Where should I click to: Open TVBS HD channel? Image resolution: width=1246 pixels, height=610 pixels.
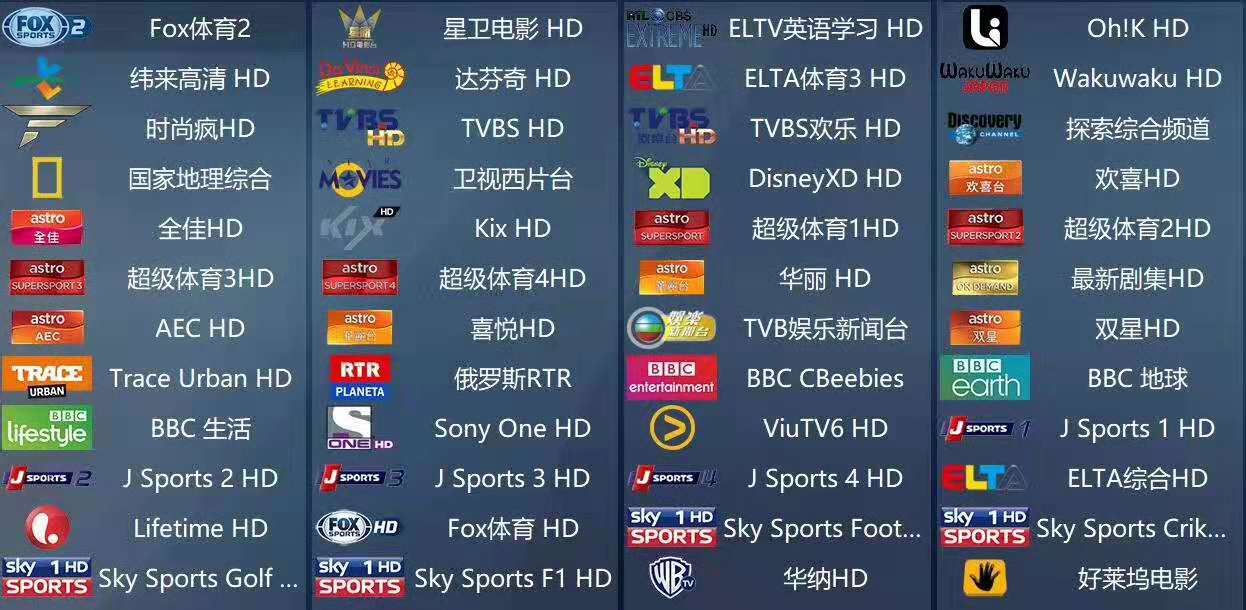tap(512, 129)
